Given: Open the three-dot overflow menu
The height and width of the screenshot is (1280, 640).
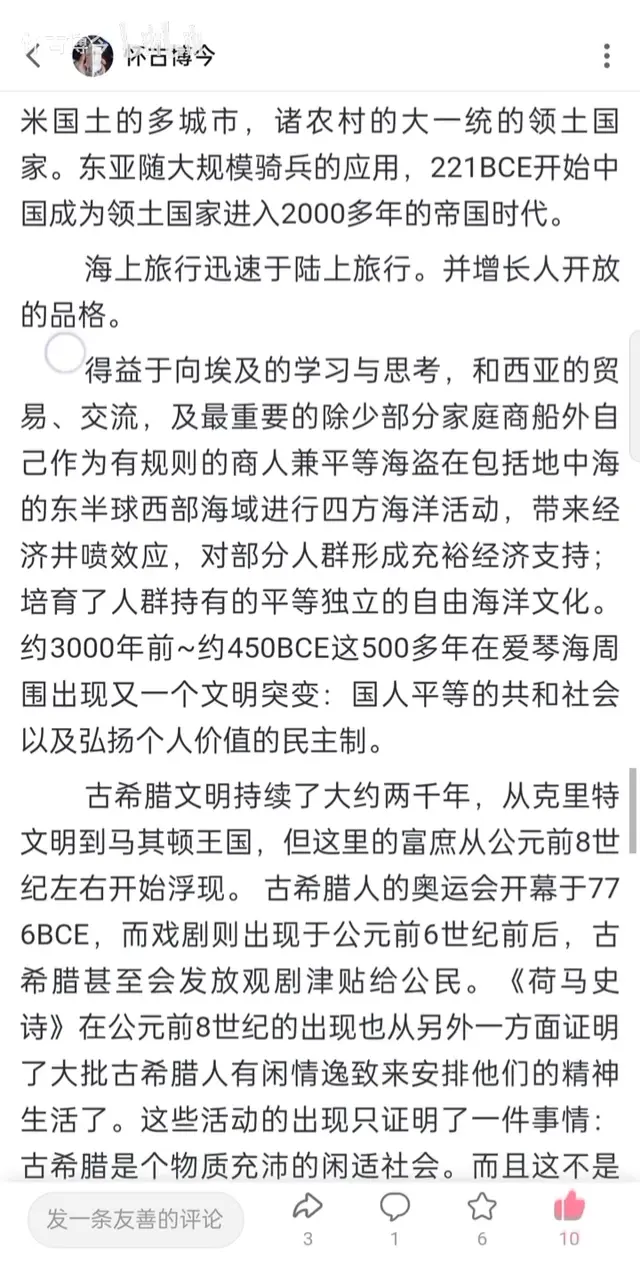Looking at the screenshot, I should pyautogui.click(x=607, y=56).
